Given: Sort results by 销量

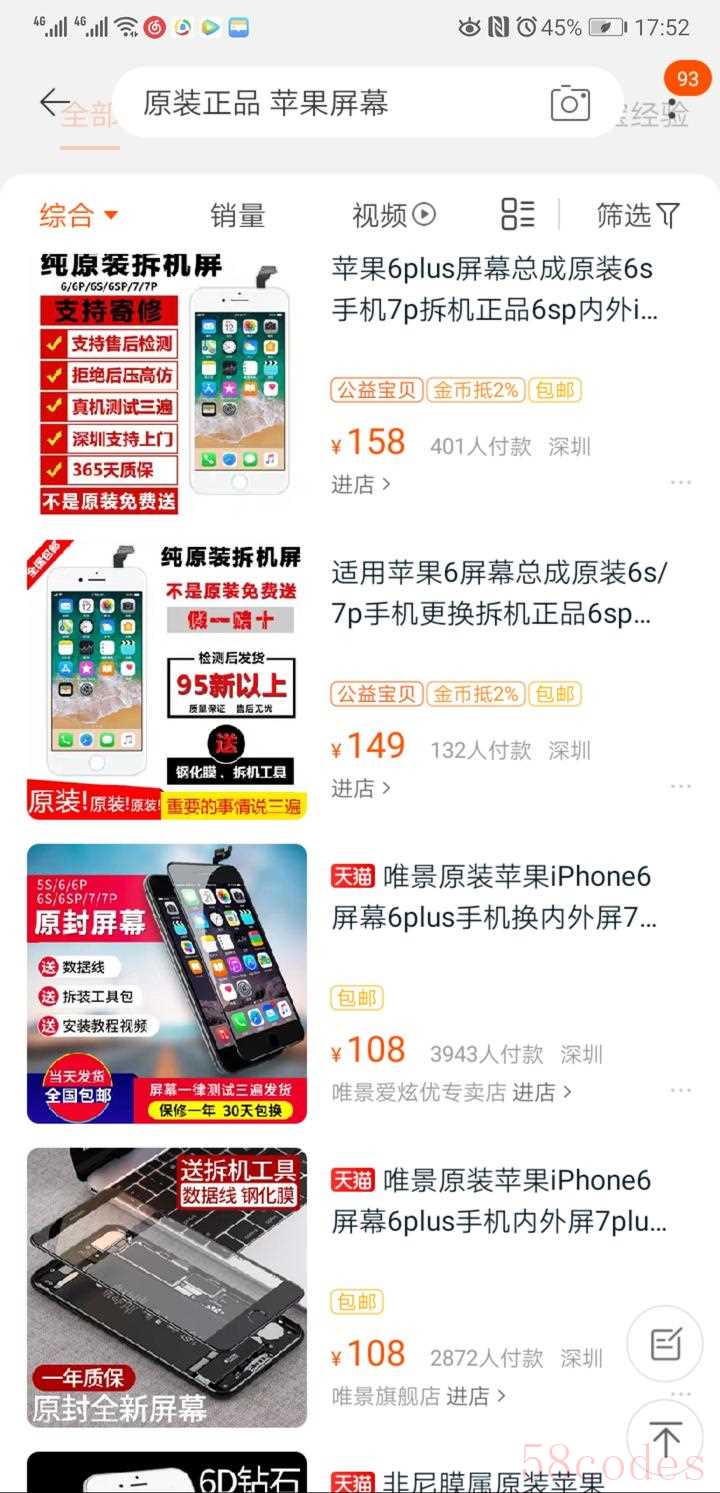Looking at the screenshot, I should pyautogui.click(x=238, y=215).
